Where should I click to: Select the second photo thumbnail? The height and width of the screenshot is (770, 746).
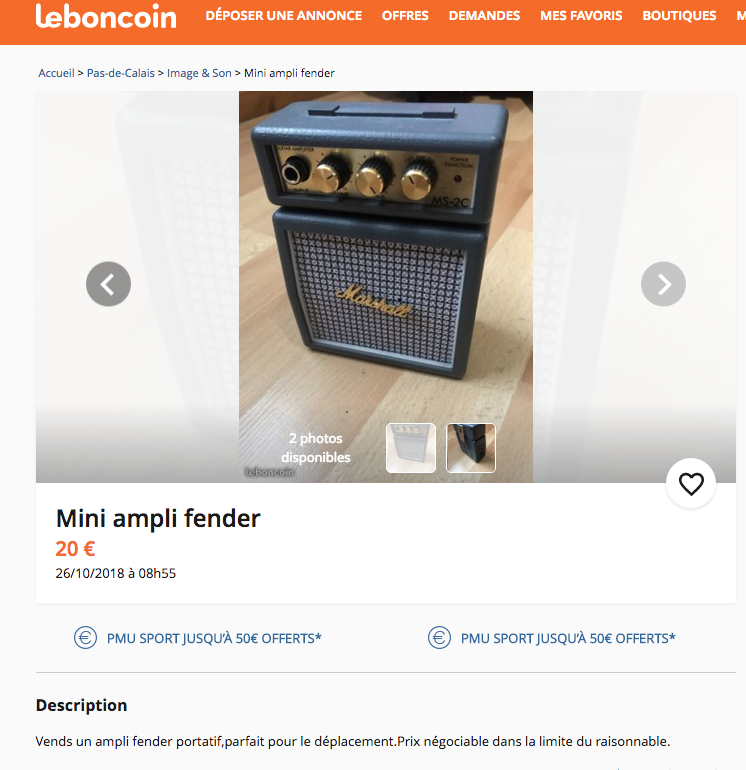[471, 447]
